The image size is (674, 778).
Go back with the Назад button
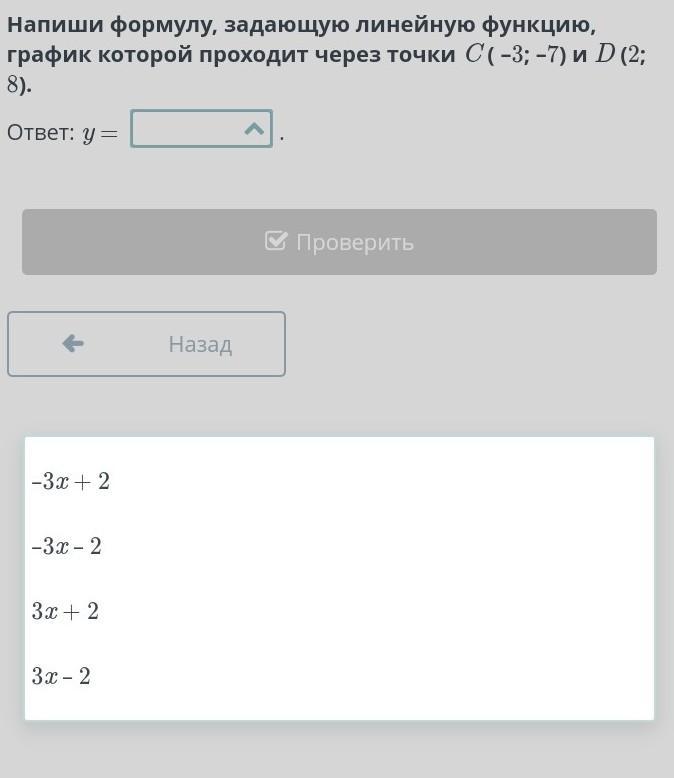pos(146,344)
